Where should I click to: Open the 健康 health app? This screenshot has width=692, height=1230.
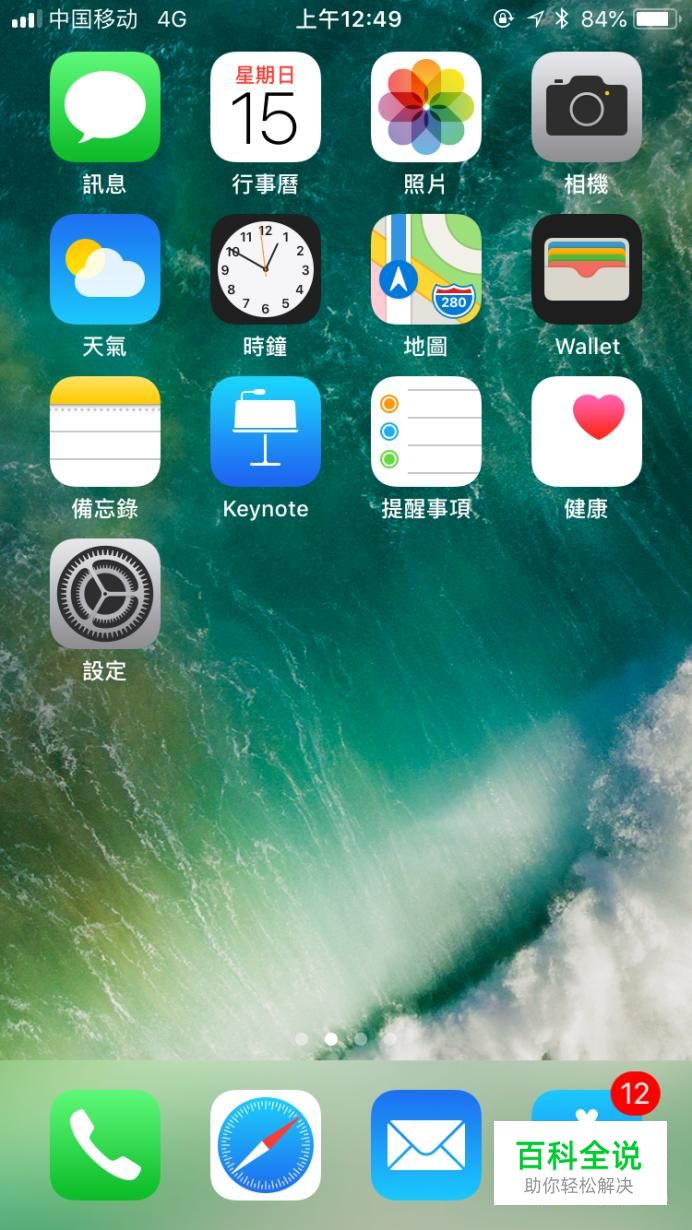[586, 431]
